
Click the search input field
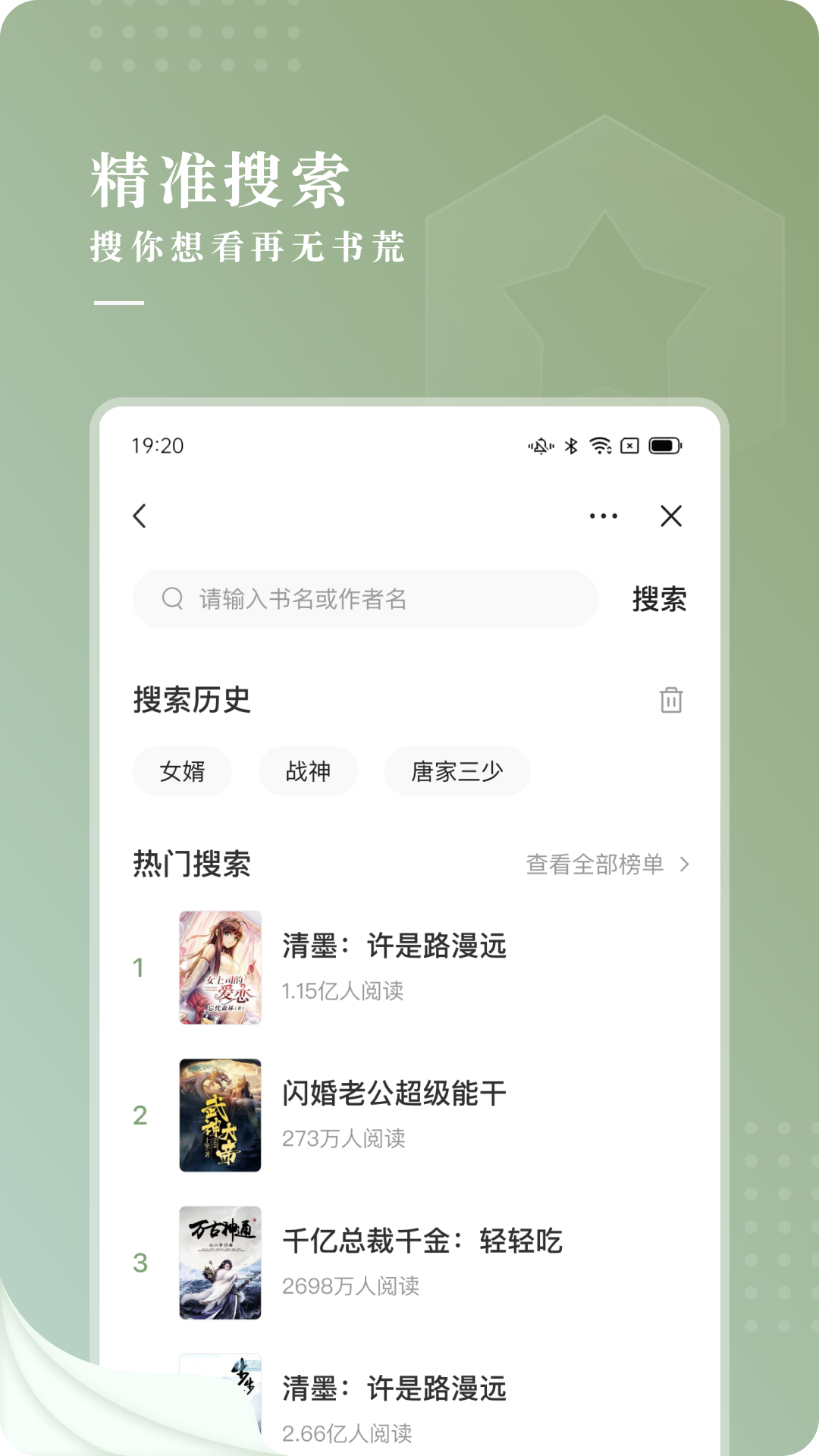[x=364, y=598]
